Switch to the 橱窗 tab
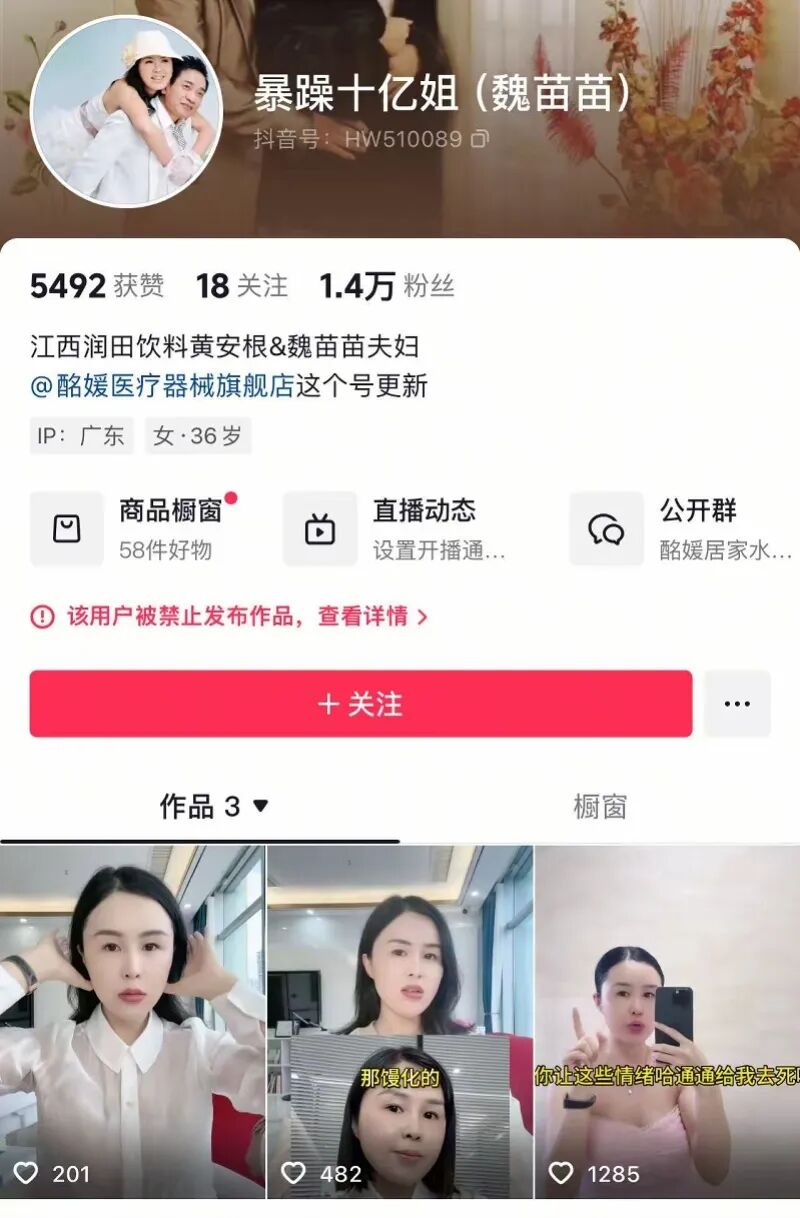 tap(600, 807)
